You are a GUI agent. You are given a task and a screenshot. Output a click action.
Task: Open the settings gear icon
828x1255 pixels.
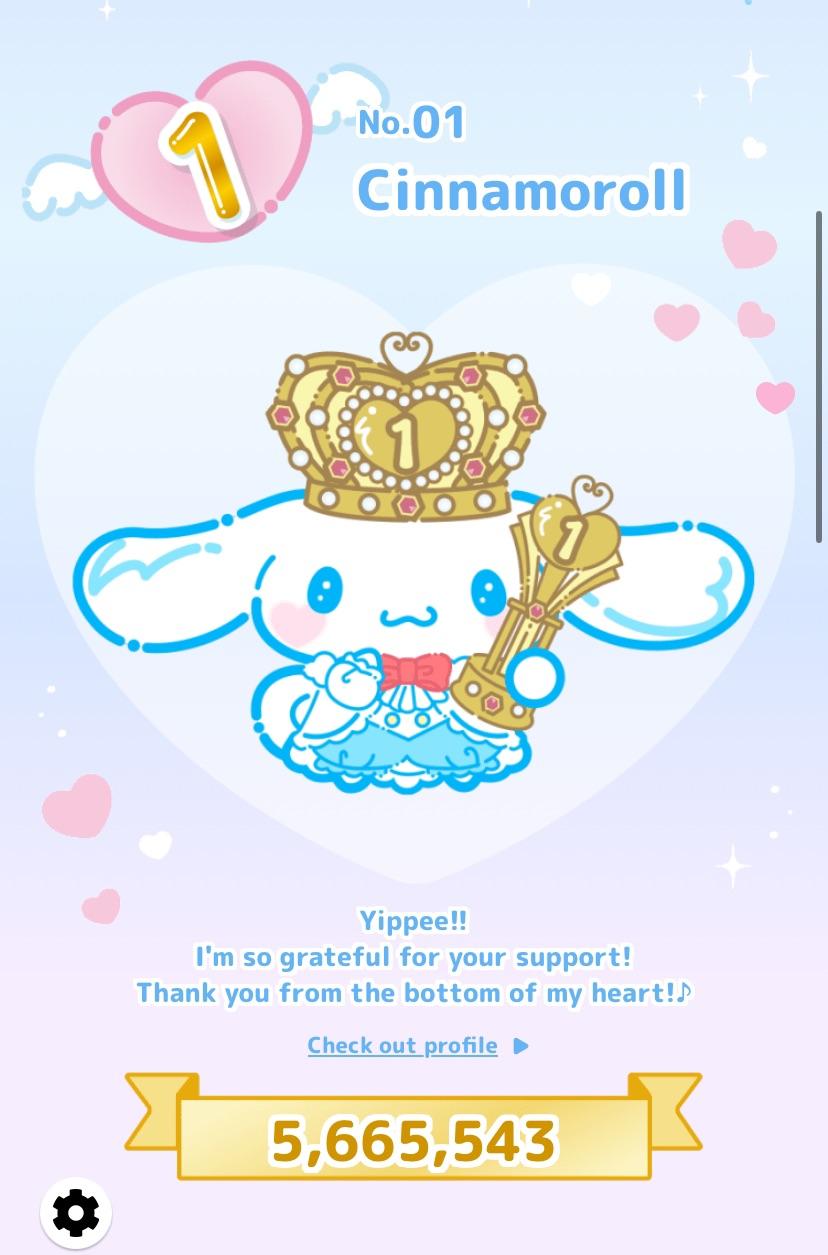(76, 1214)
